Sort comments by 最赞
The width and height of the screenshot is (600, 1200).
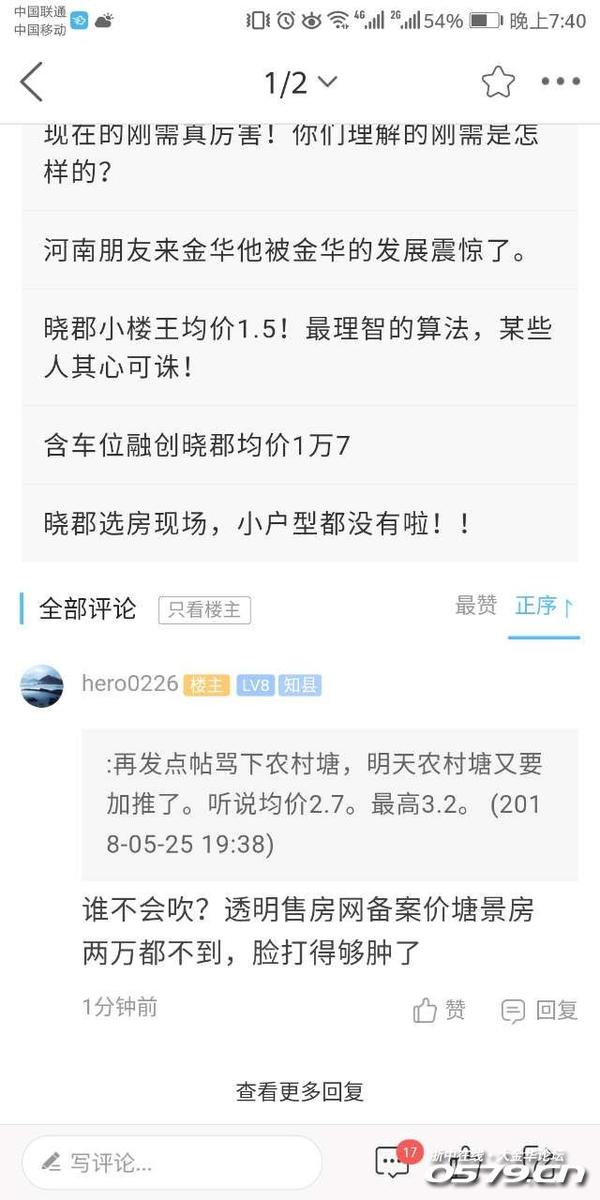(x=476, y=605)
